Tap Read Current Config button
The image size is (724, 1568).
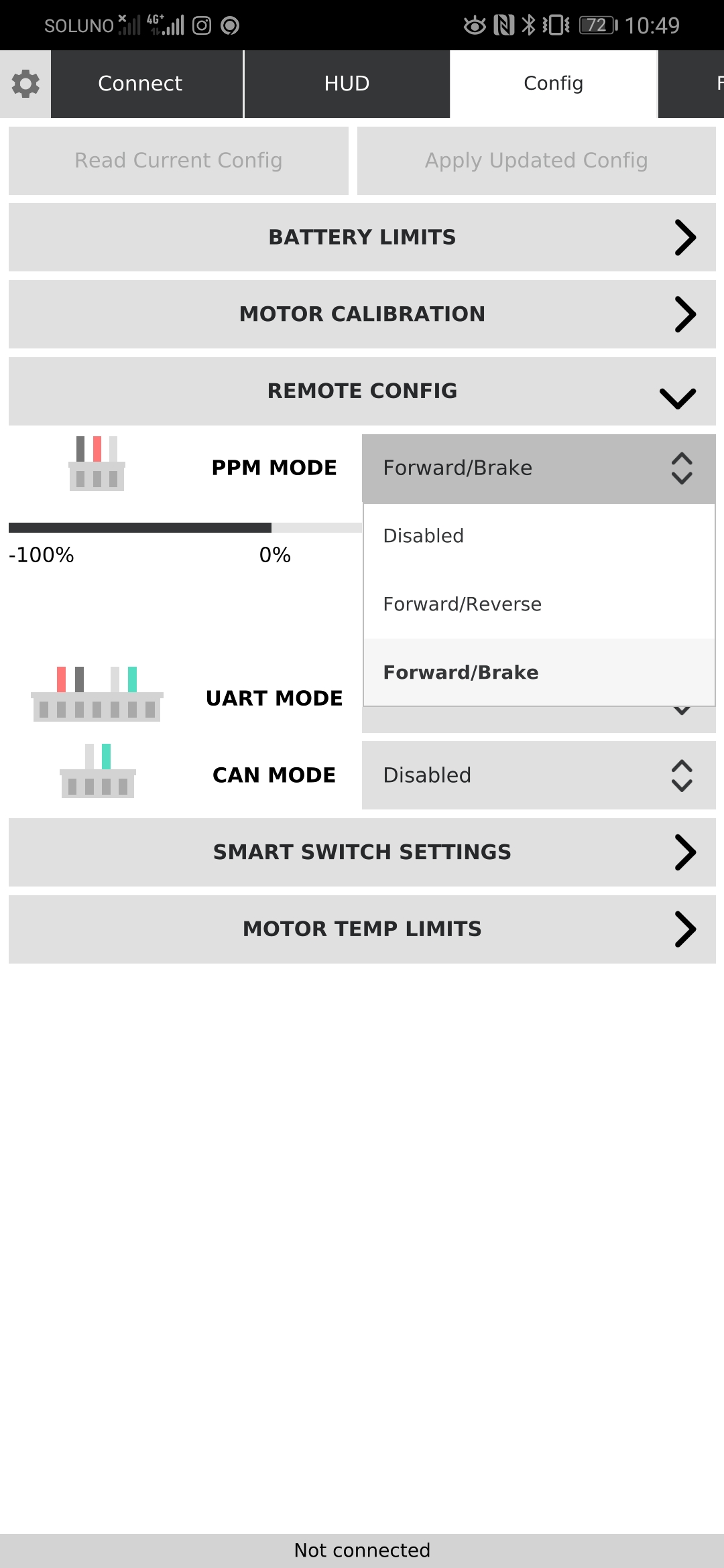[178, 161]
